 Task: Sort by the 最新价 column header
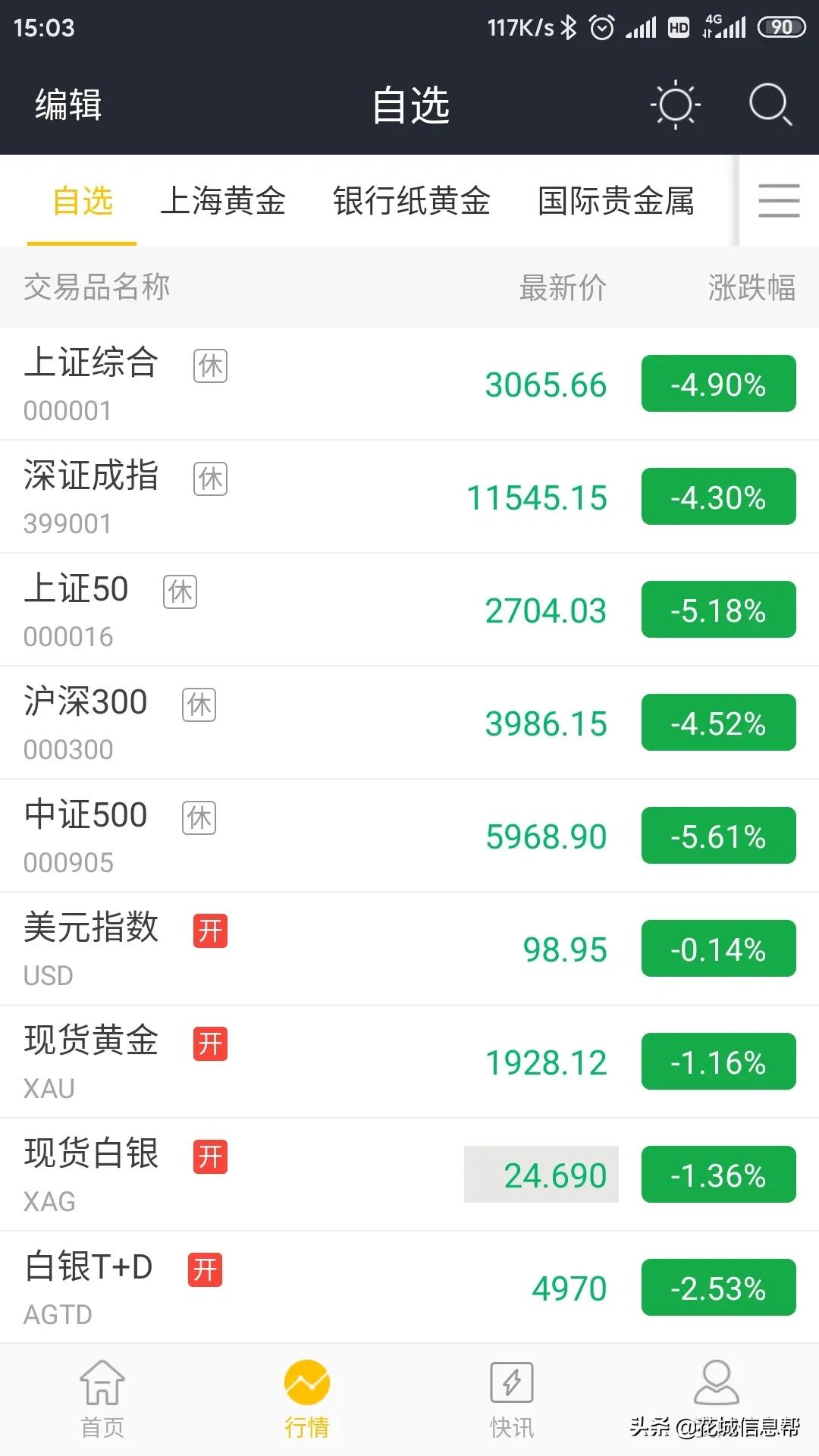[560, 288]
